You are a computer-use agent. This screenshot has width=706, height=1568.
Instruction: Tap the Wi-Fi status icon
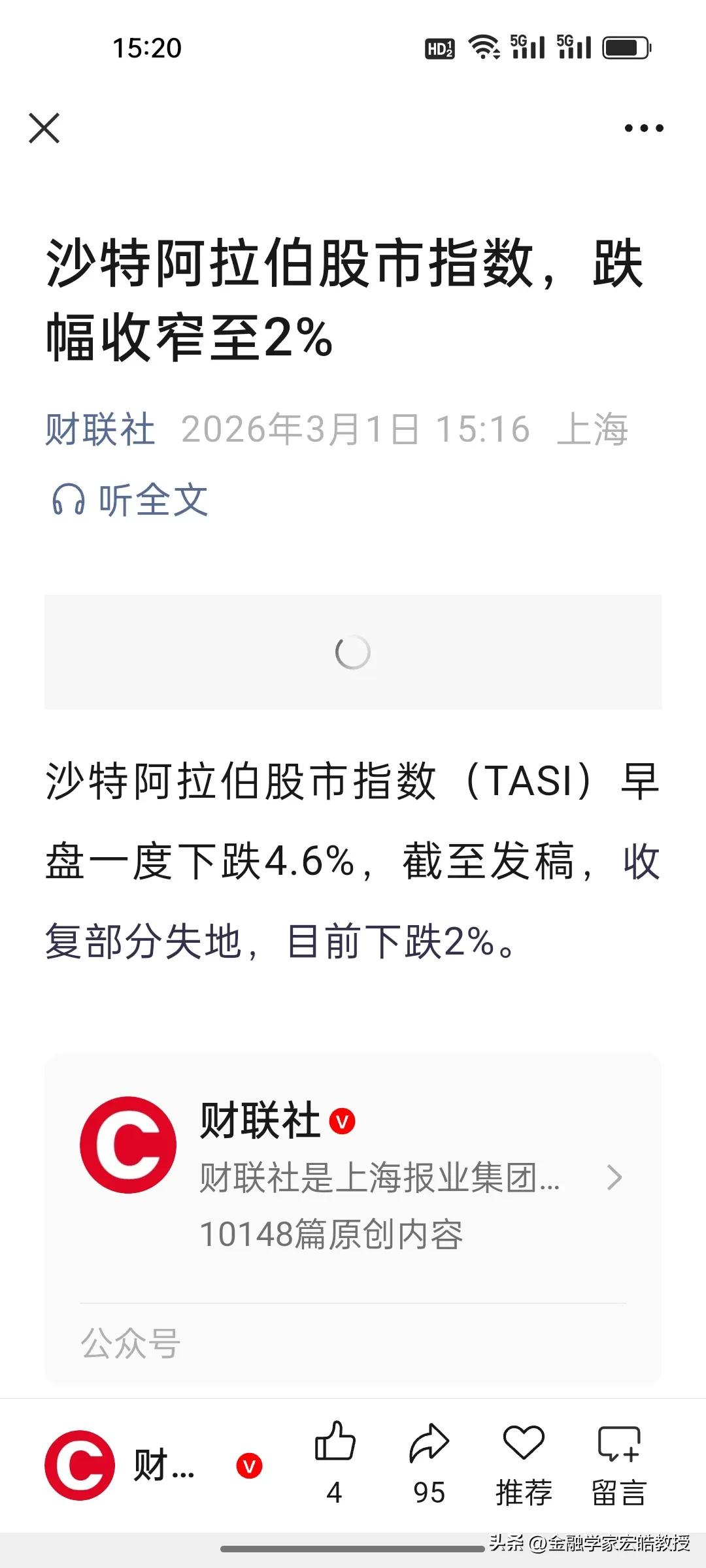pos(482,47)
